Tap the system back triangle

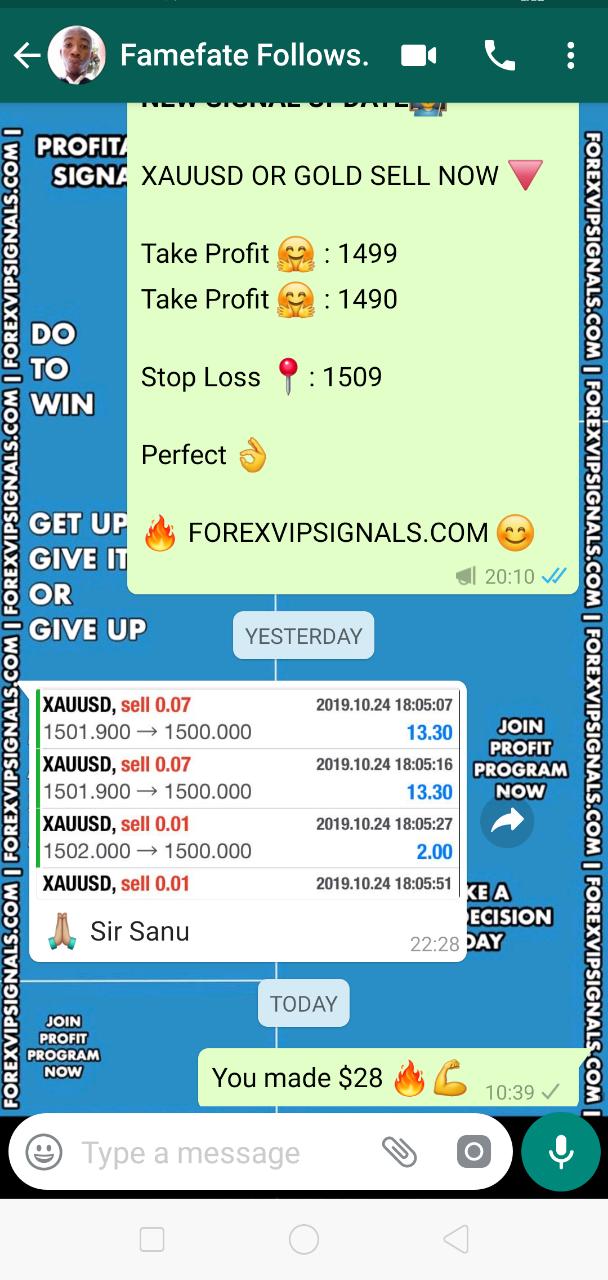(456, 1240)
